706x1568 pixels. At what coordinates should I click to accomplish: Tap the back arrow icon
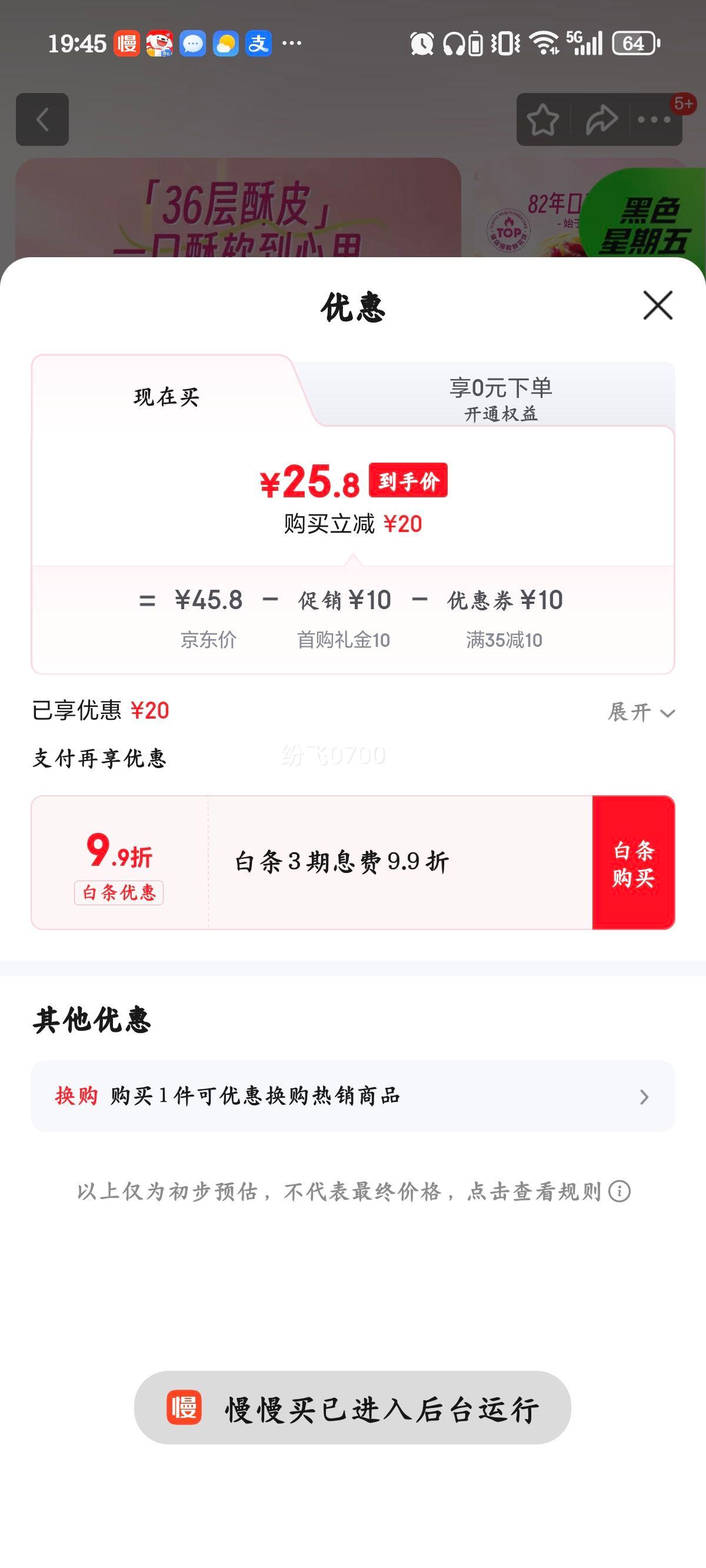[41, 120]
